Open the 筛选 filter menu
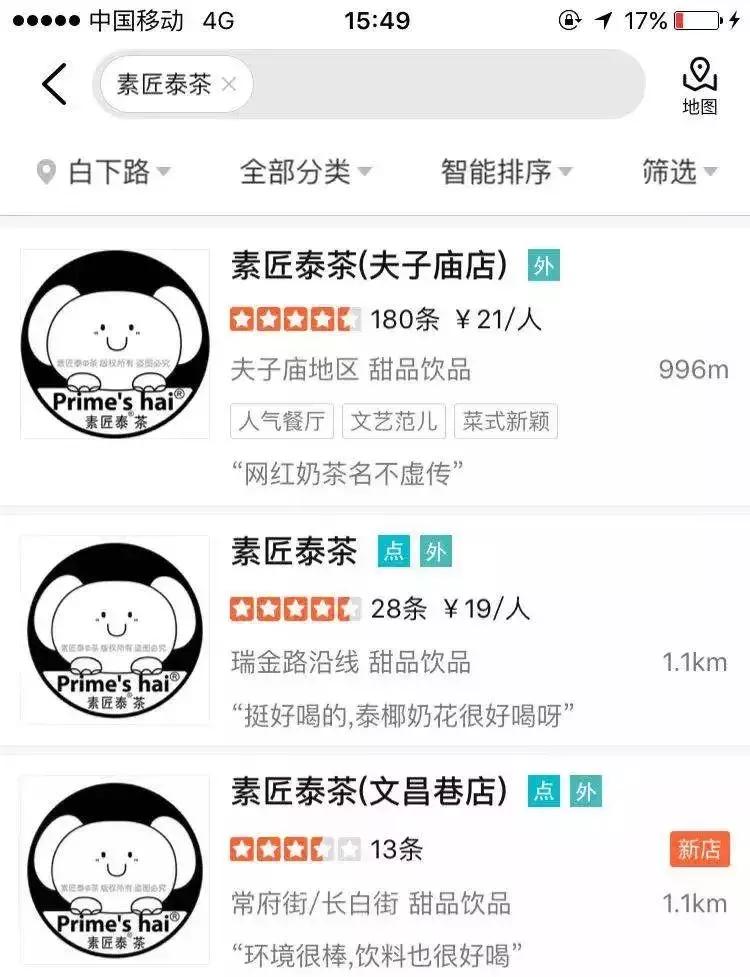Screen dimensions: 750x977 (675, 172)
